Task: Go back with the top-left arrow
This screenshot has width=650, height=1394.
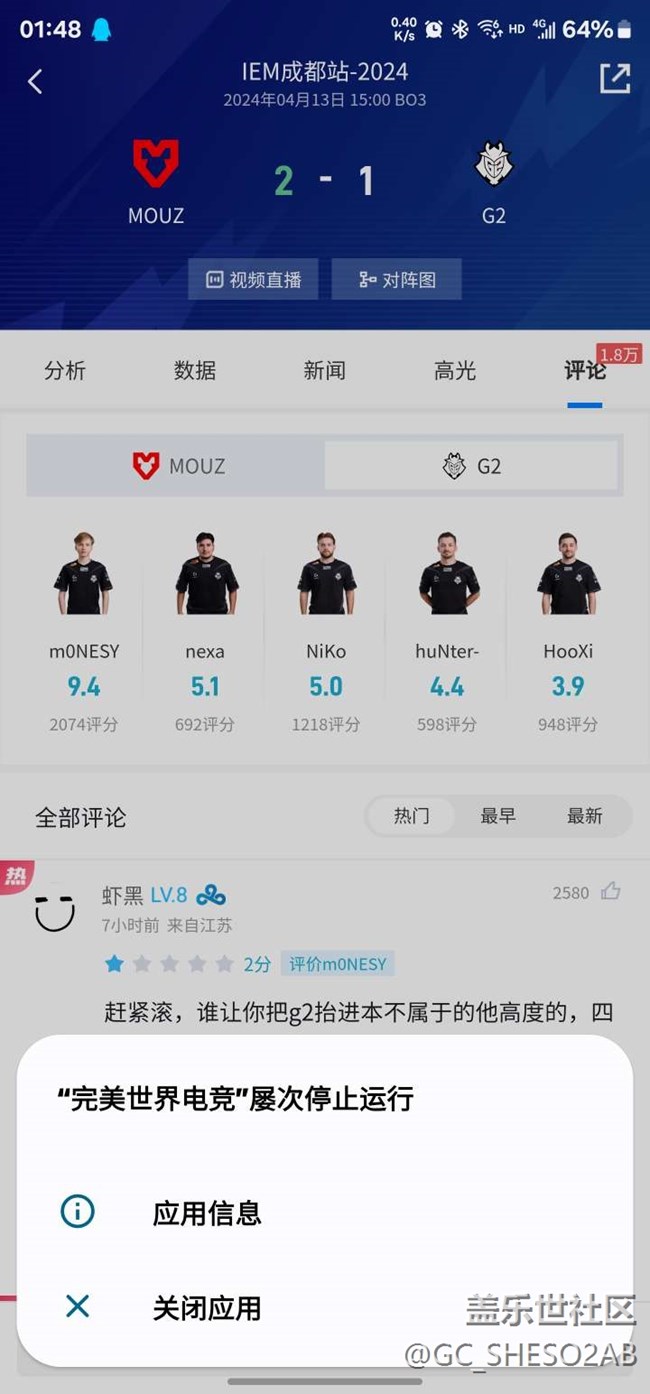Action: [35, 81]
